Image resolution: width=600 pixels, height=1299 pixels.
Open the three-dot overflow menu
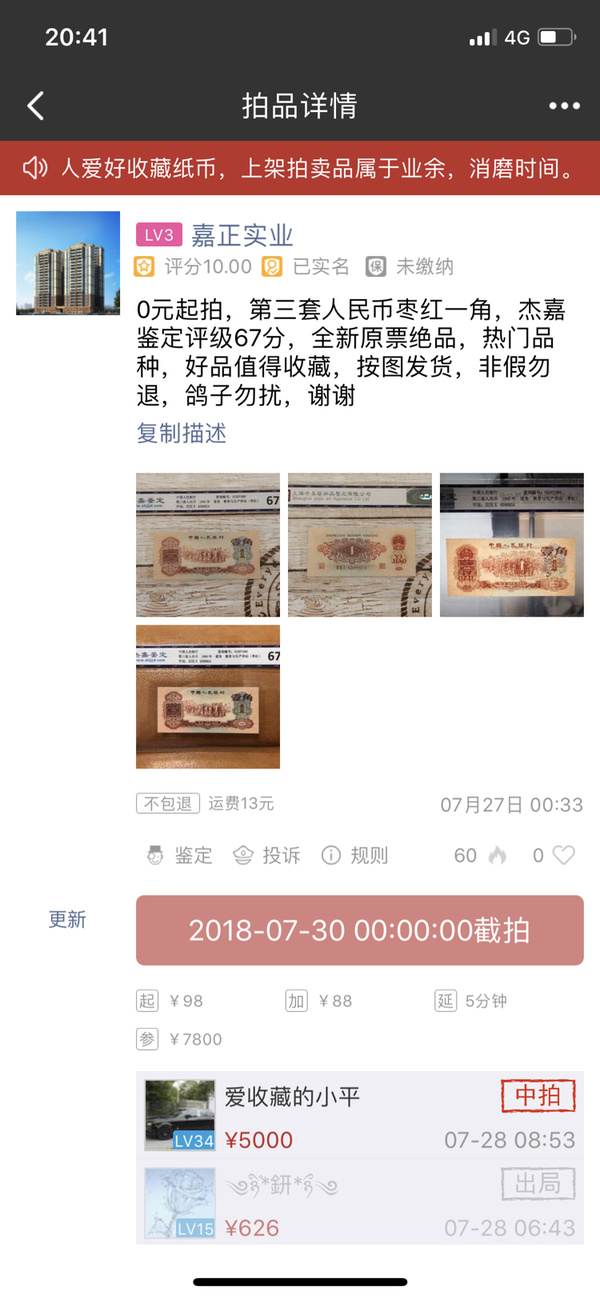[564, 106]
